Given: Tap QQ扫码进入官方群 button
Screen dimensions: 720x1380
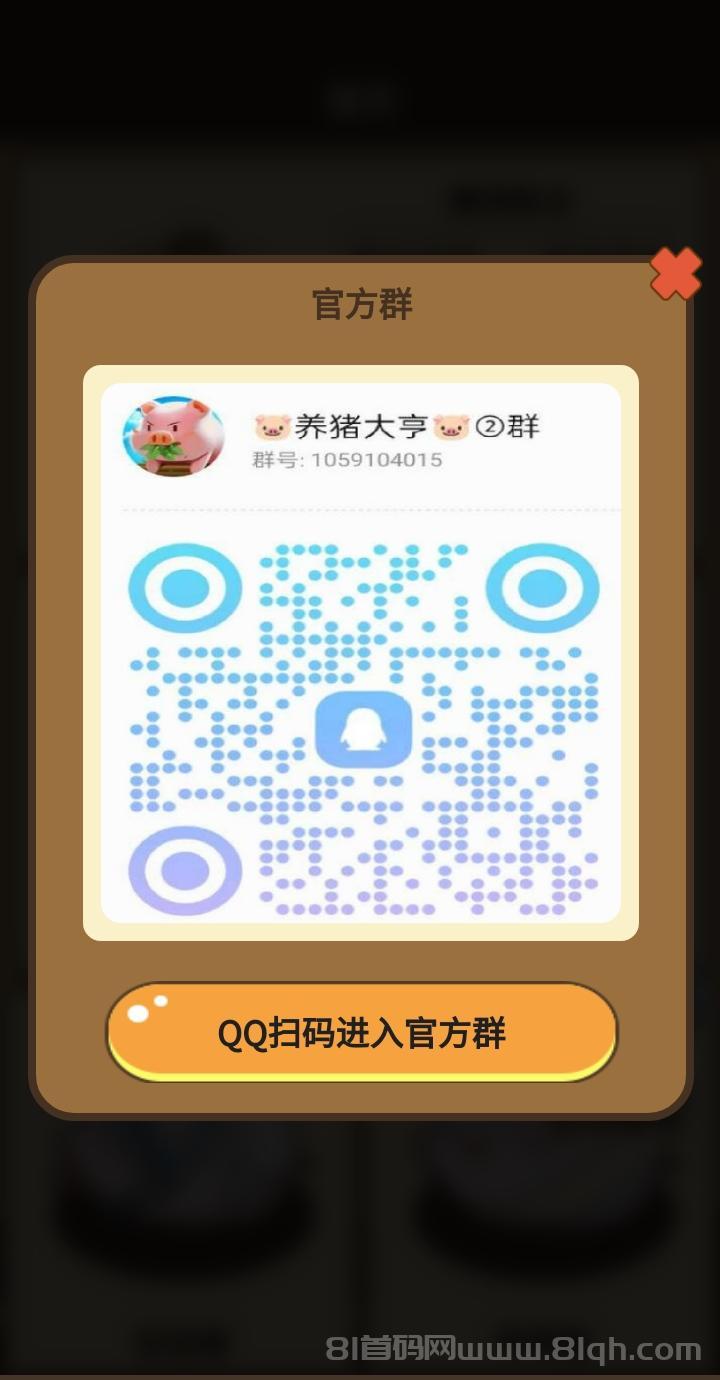Looking at the screenshot, I should tap(361, 1032).
